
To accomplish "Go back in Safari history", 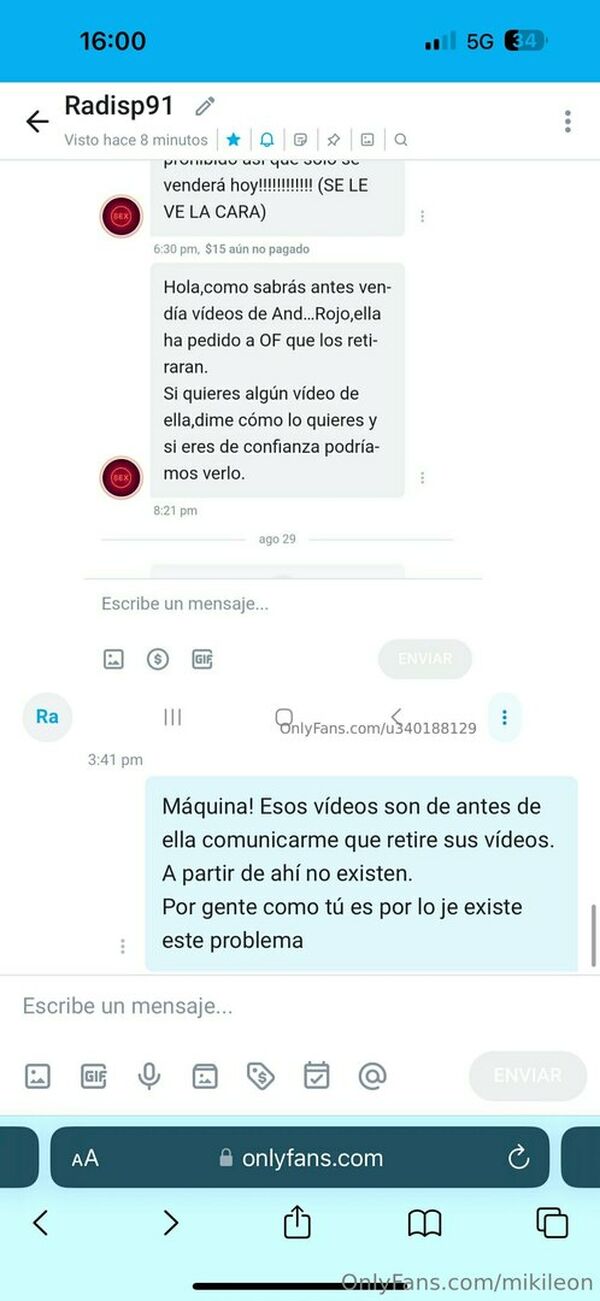I will [40, 1222].
